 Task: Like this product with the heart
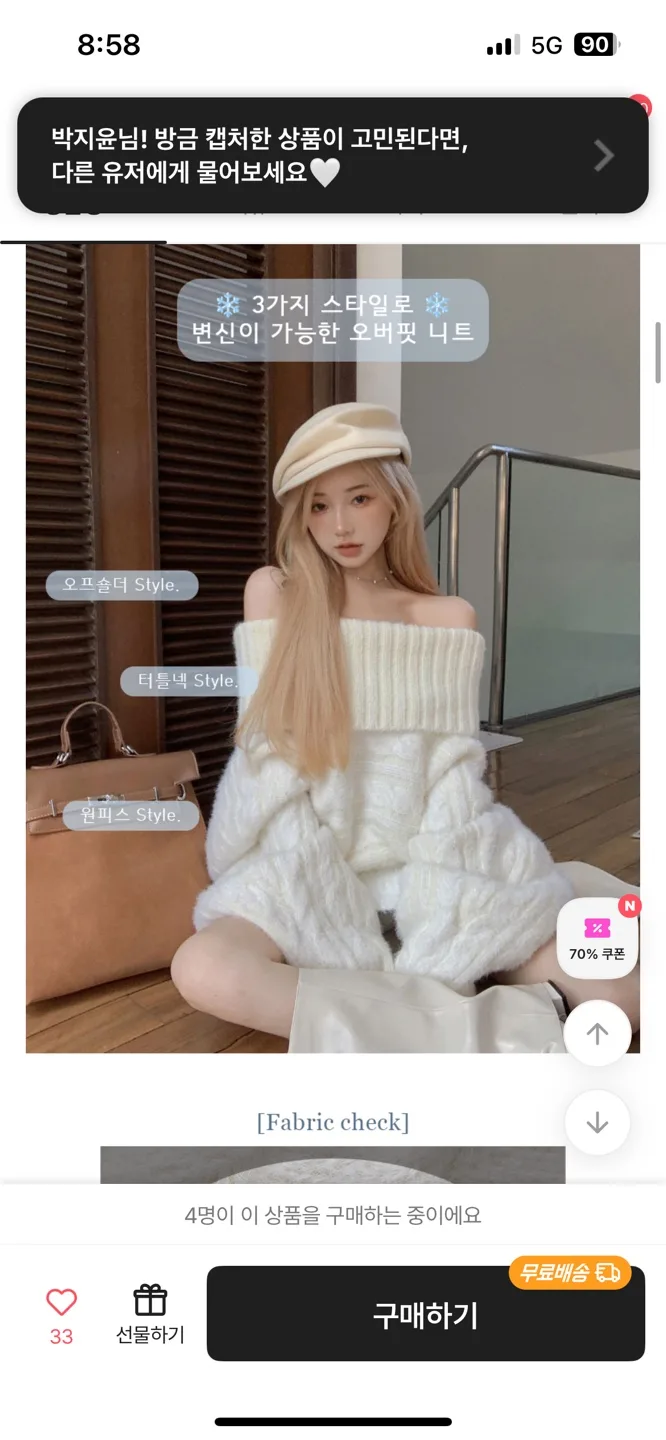pos(61,1302)
